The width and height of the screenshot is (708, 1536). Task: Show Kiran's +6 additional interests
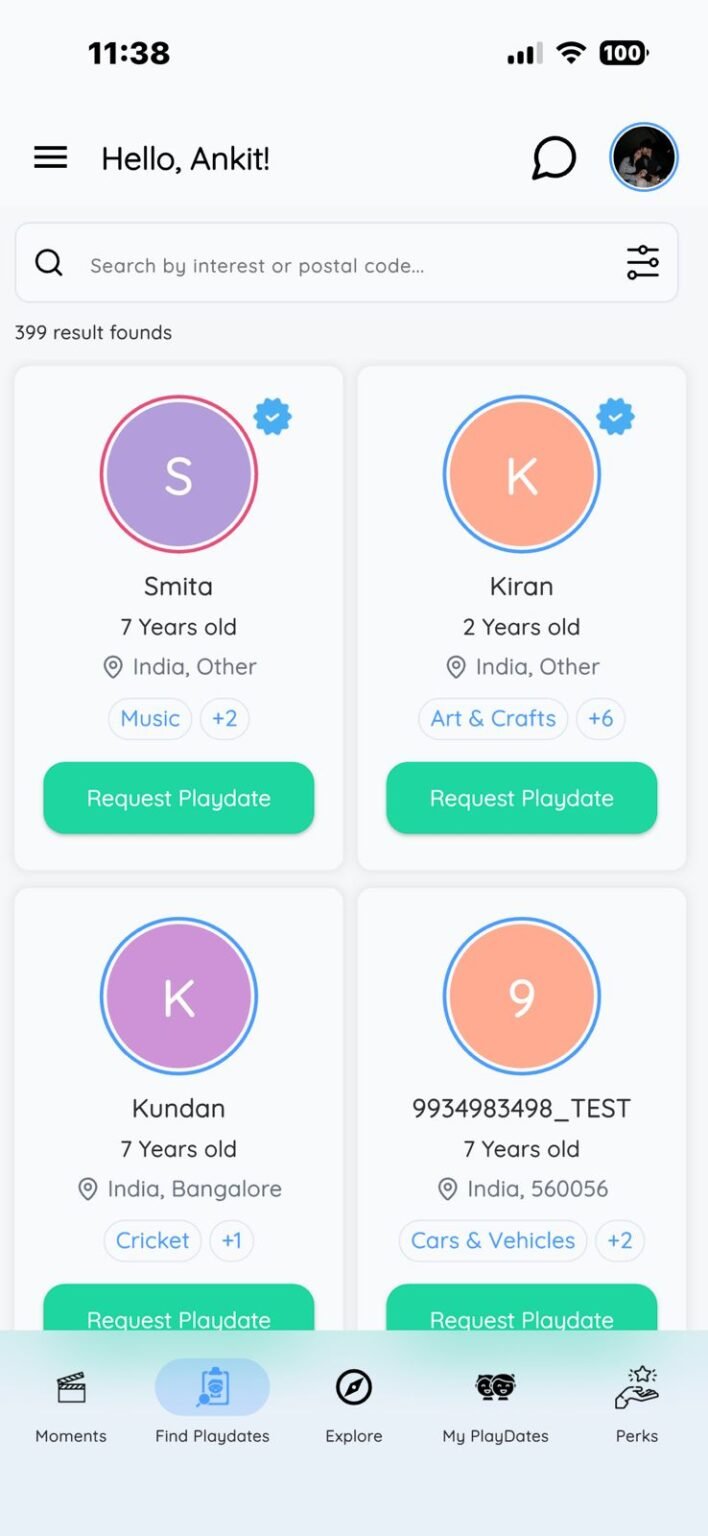(x=600, y=718)
